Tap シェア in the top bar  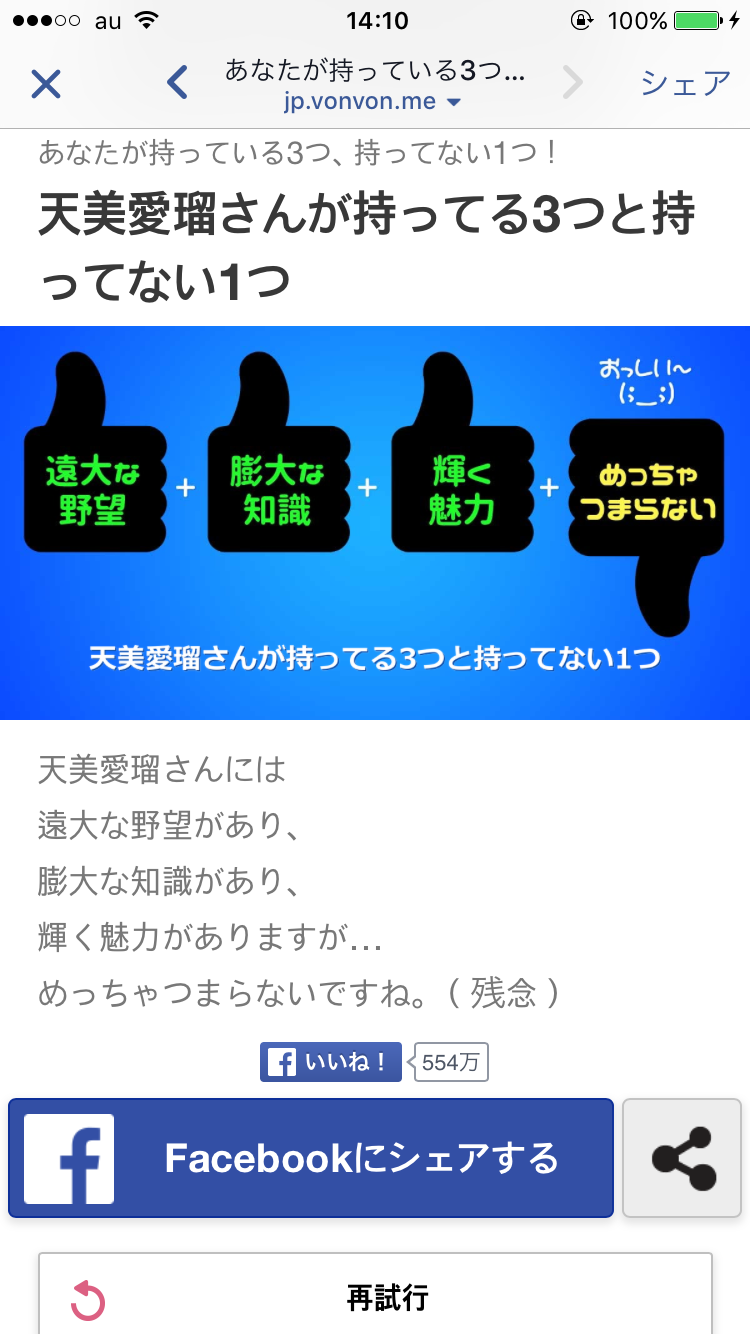click(x=685, y=83)
